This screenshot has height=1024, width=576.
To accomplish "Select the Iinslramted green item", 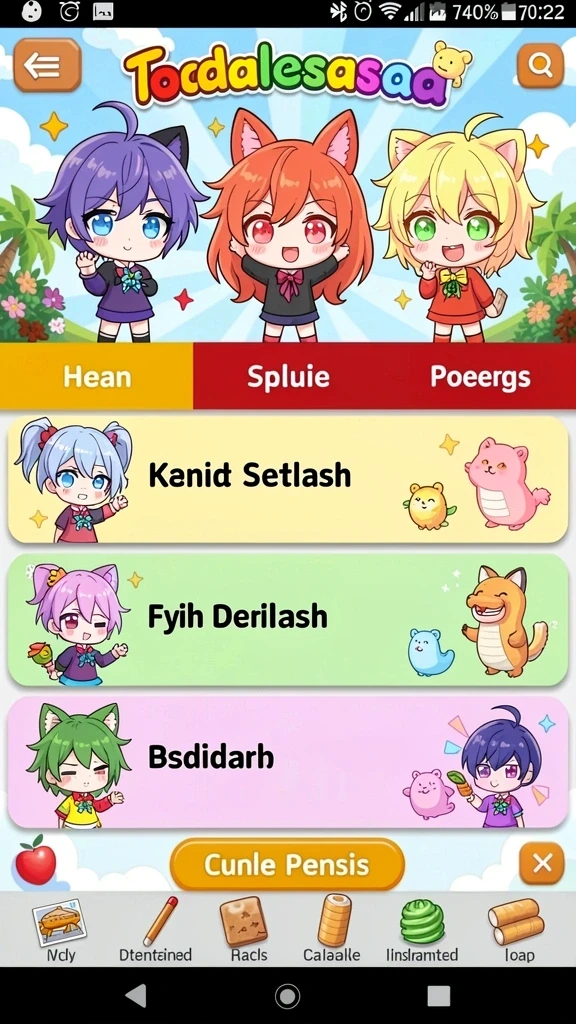I will 422,931.
